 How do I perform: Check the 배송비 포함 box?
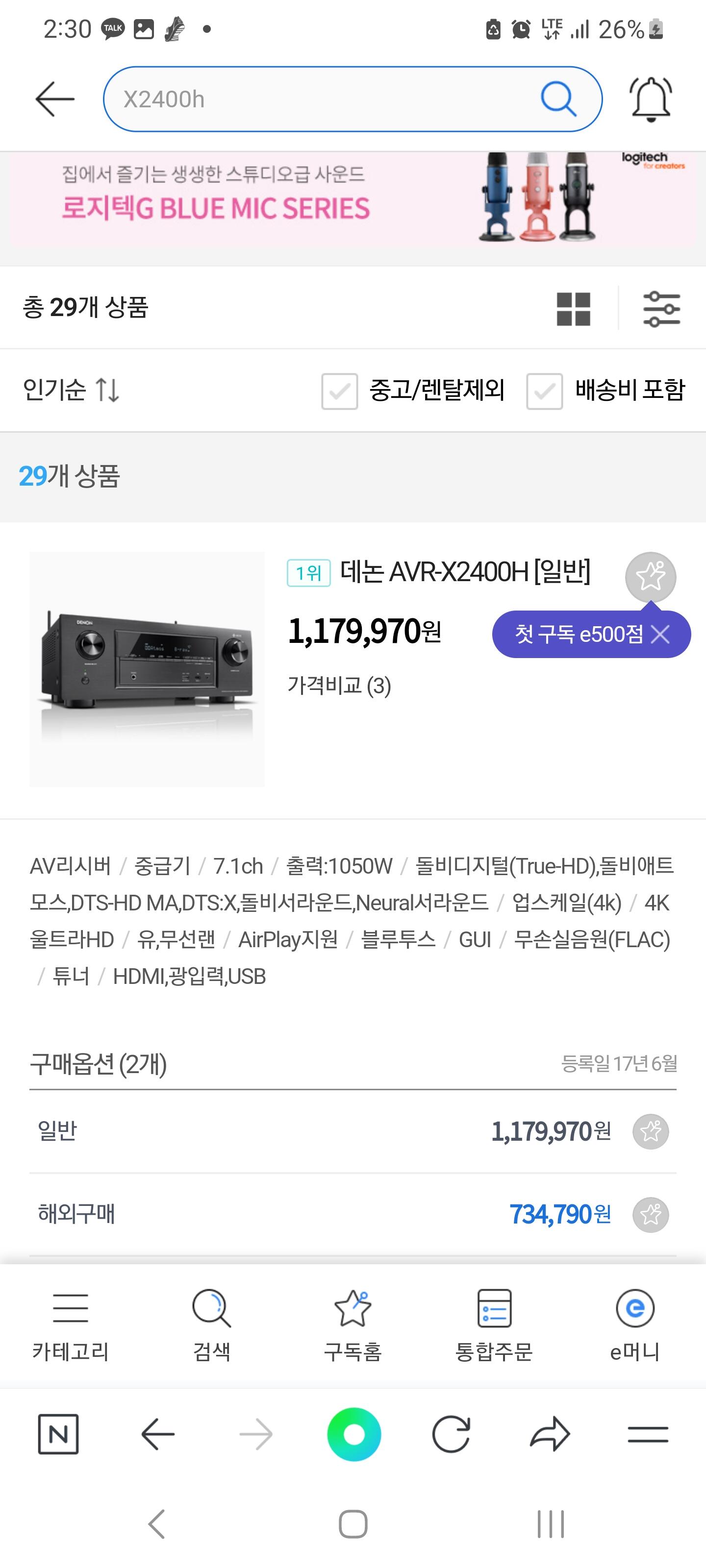tap(545, 391)
